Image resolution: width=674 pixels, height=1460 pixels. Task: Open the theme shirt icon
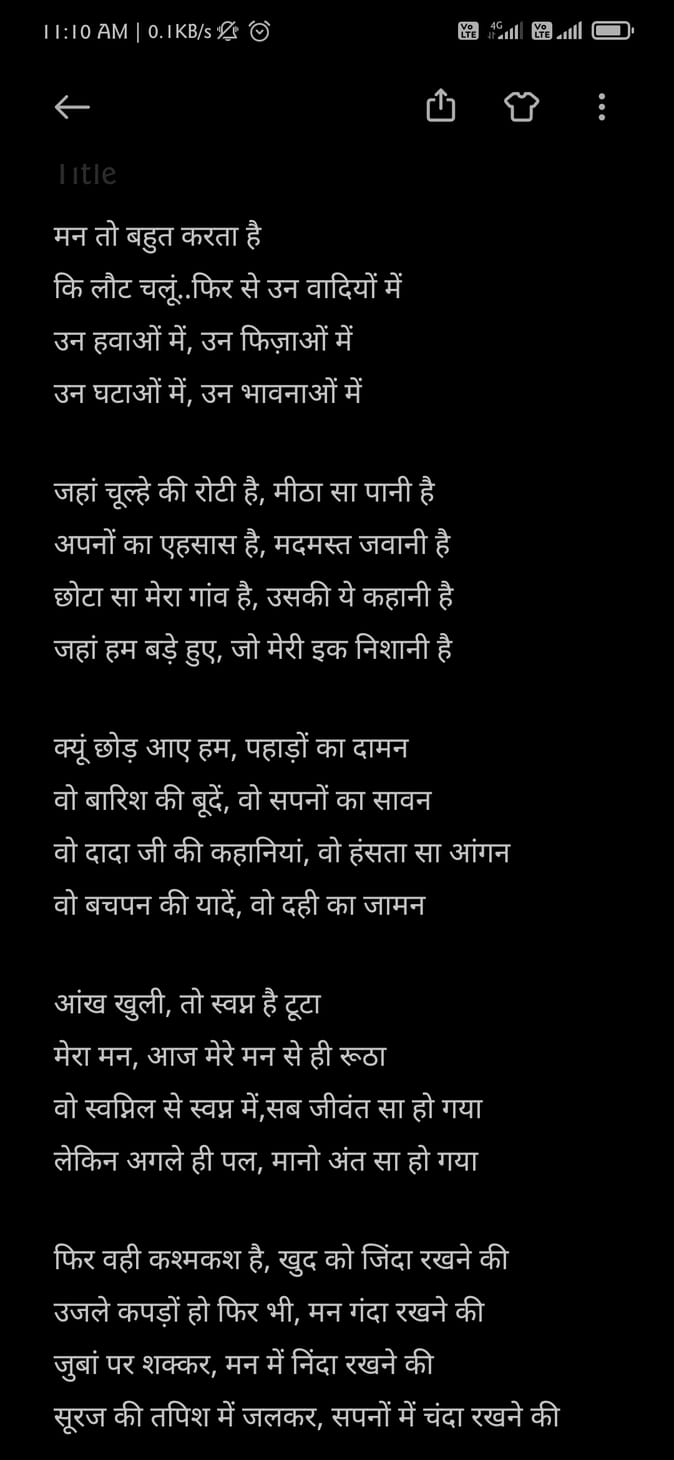click(x=521, y=107)
